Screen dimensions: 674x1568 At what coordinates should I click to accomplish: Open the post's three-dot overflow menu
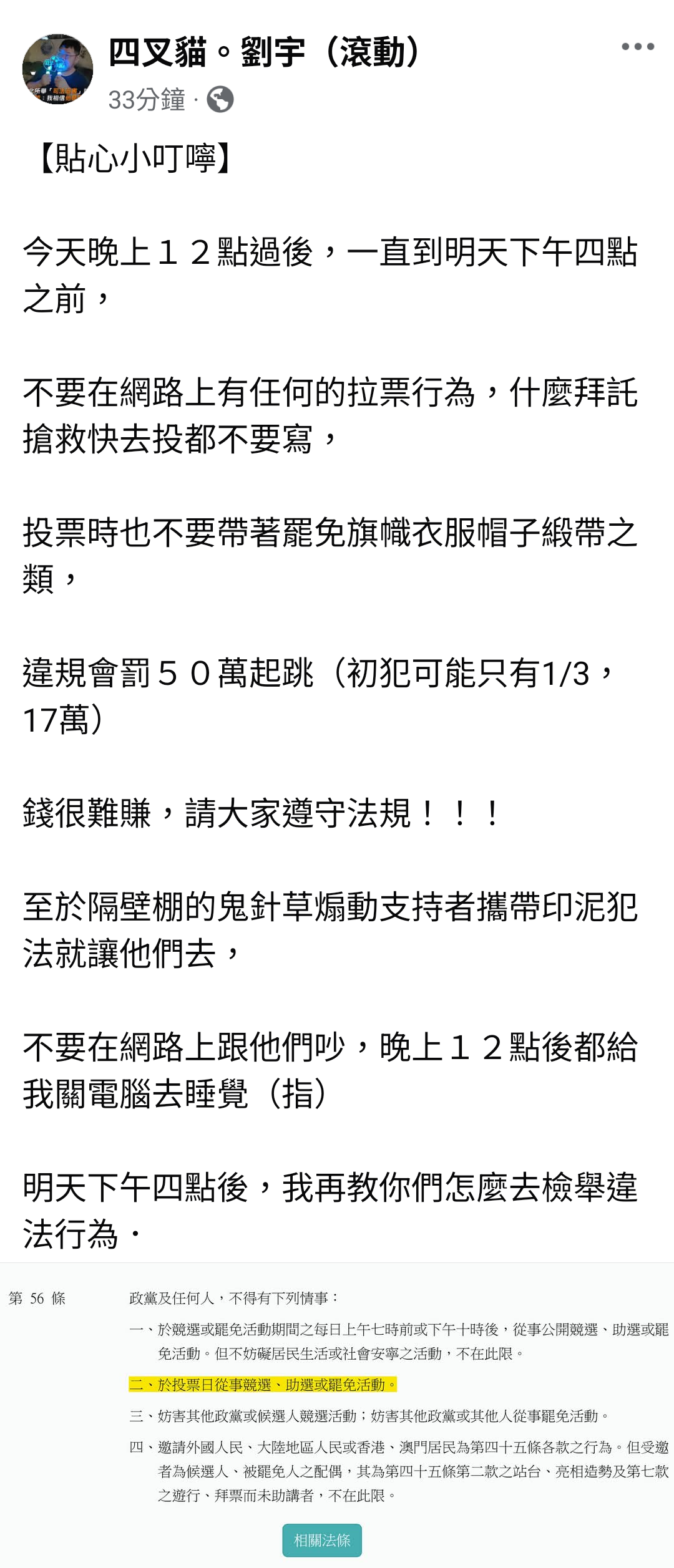(637, 47)
